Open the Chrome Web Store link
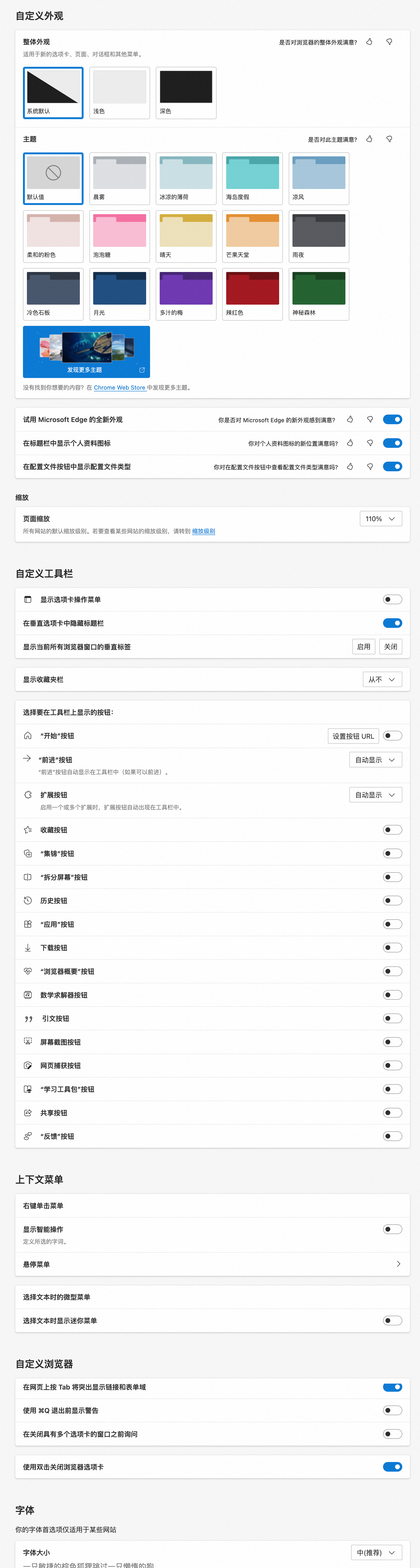This screenshot has height=1568, width=420. coord(119,388)
